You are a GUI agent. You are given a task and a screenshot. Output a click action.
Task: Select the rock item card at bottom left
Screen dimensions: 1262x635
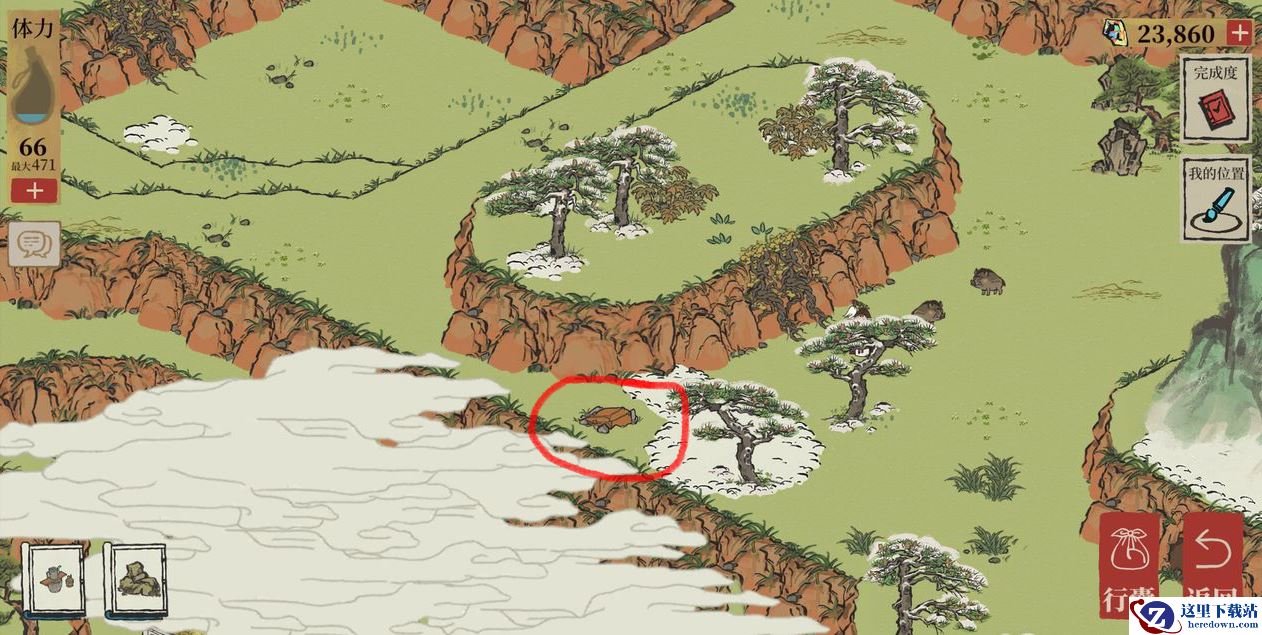(x=134, y=580)
